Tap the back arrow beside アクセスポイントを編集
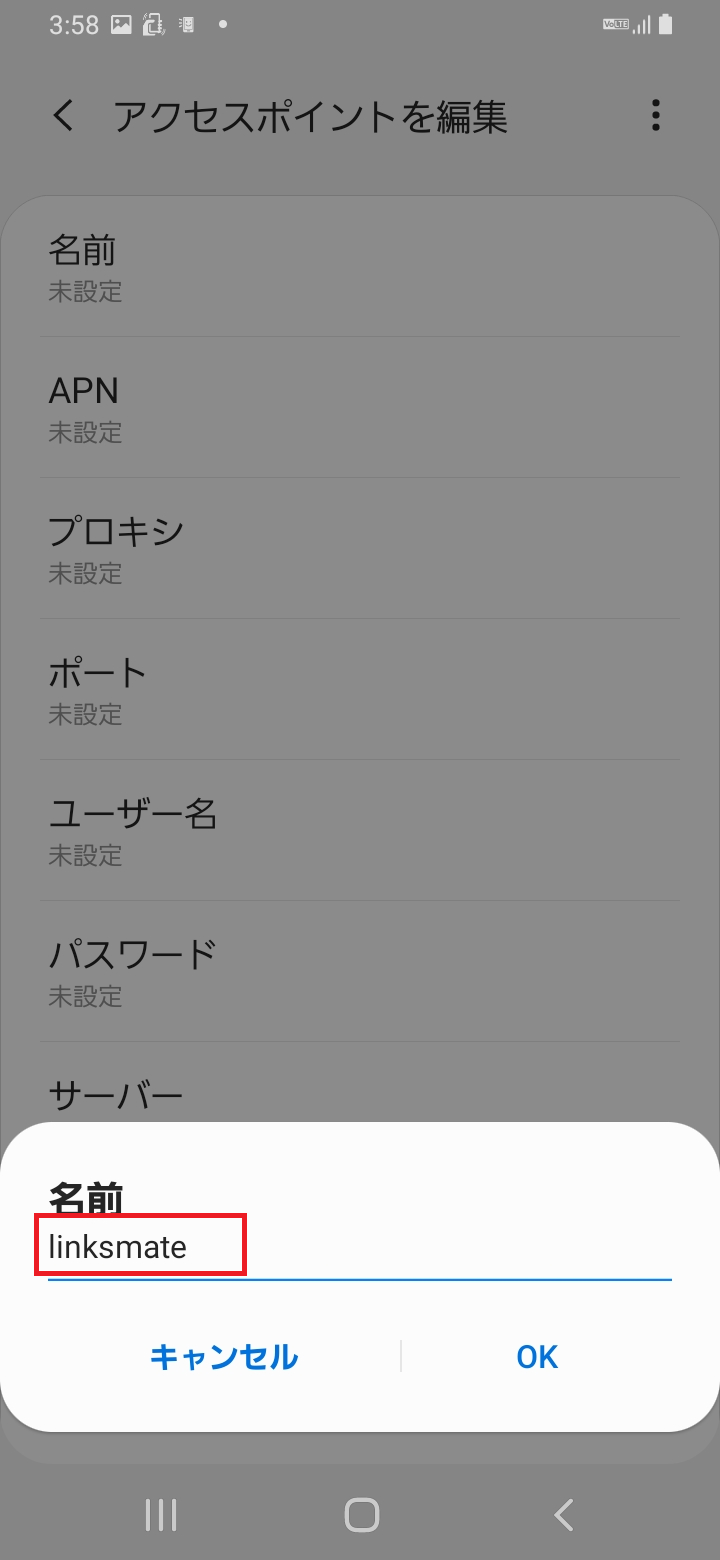 pyautogui.click(x=63, y=116)
